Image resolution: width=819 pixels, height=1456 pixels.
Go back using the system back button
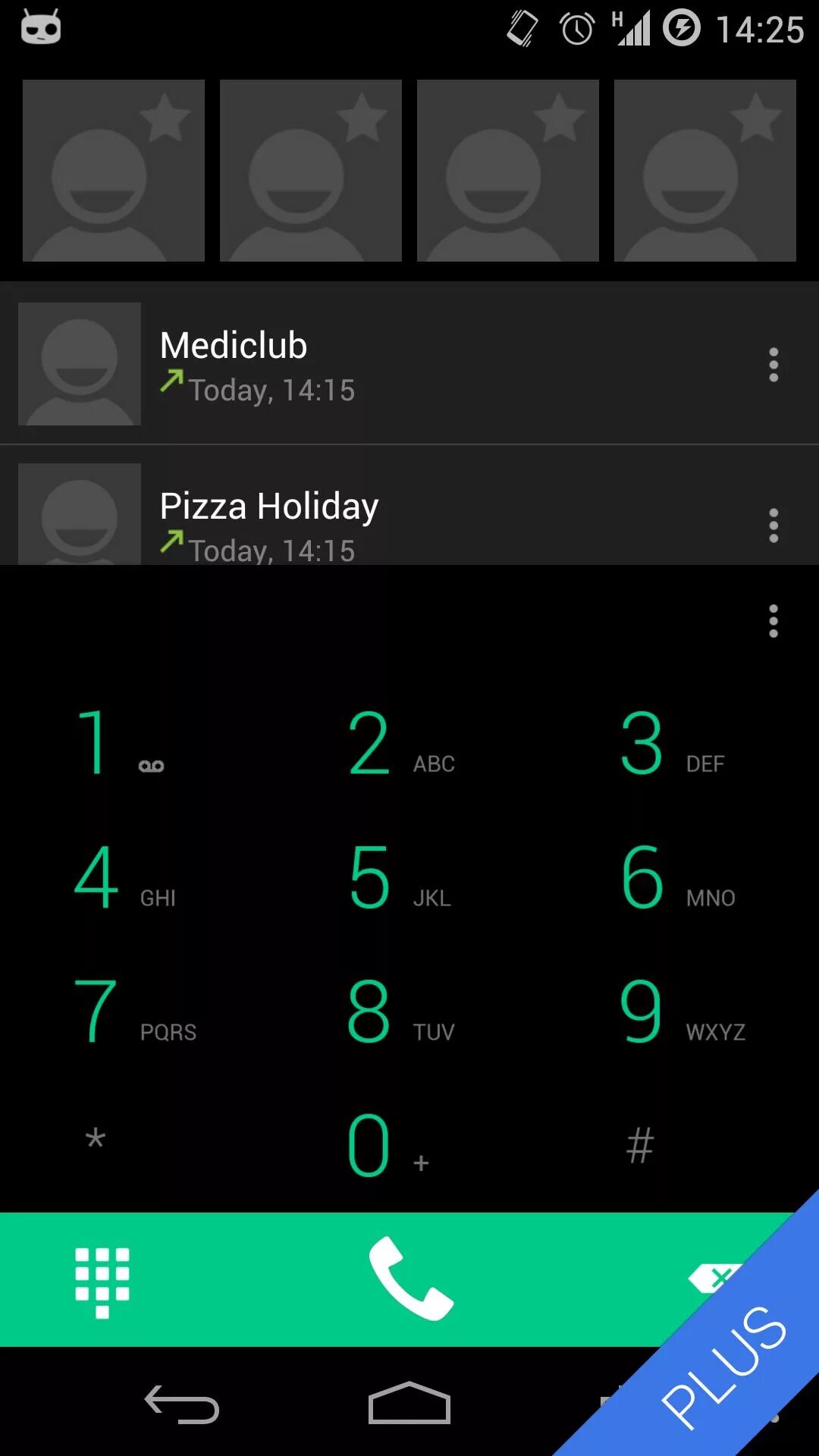(182, 1405)
